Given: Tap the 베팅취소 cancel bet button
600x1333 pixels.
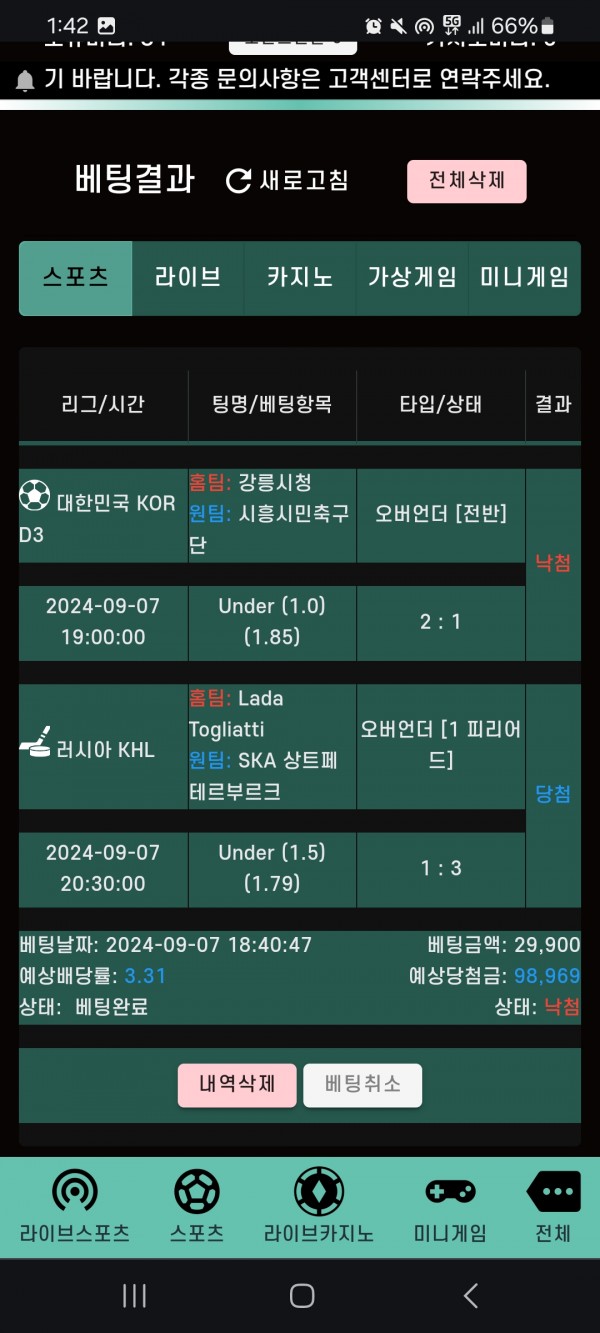Looking at the screenshot, I should [362, 1085].
